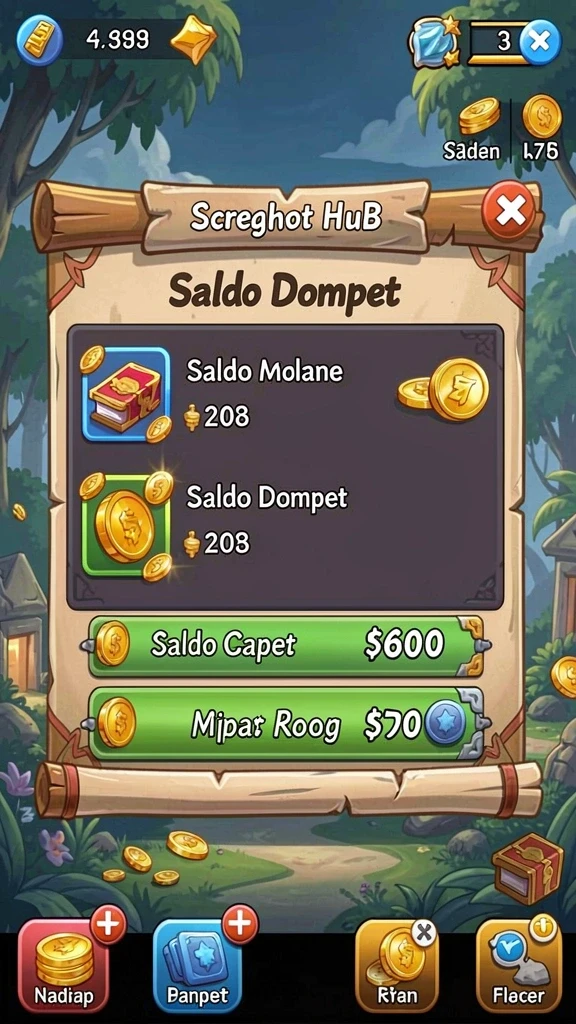This screenshot has height=1024, width=576.
Task: Select the Mjpar Roog $70 button
Action: click(x=285, y=724)
